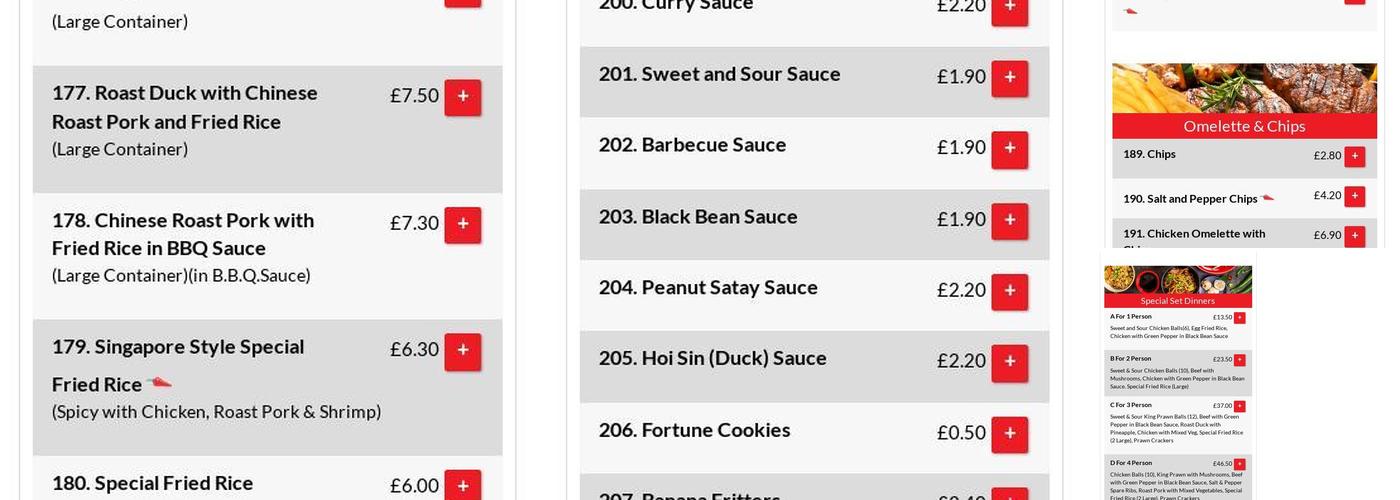Add Sweet and Sour Sauce
This screenshot has height=500, width=1400.
point(1009,78)
